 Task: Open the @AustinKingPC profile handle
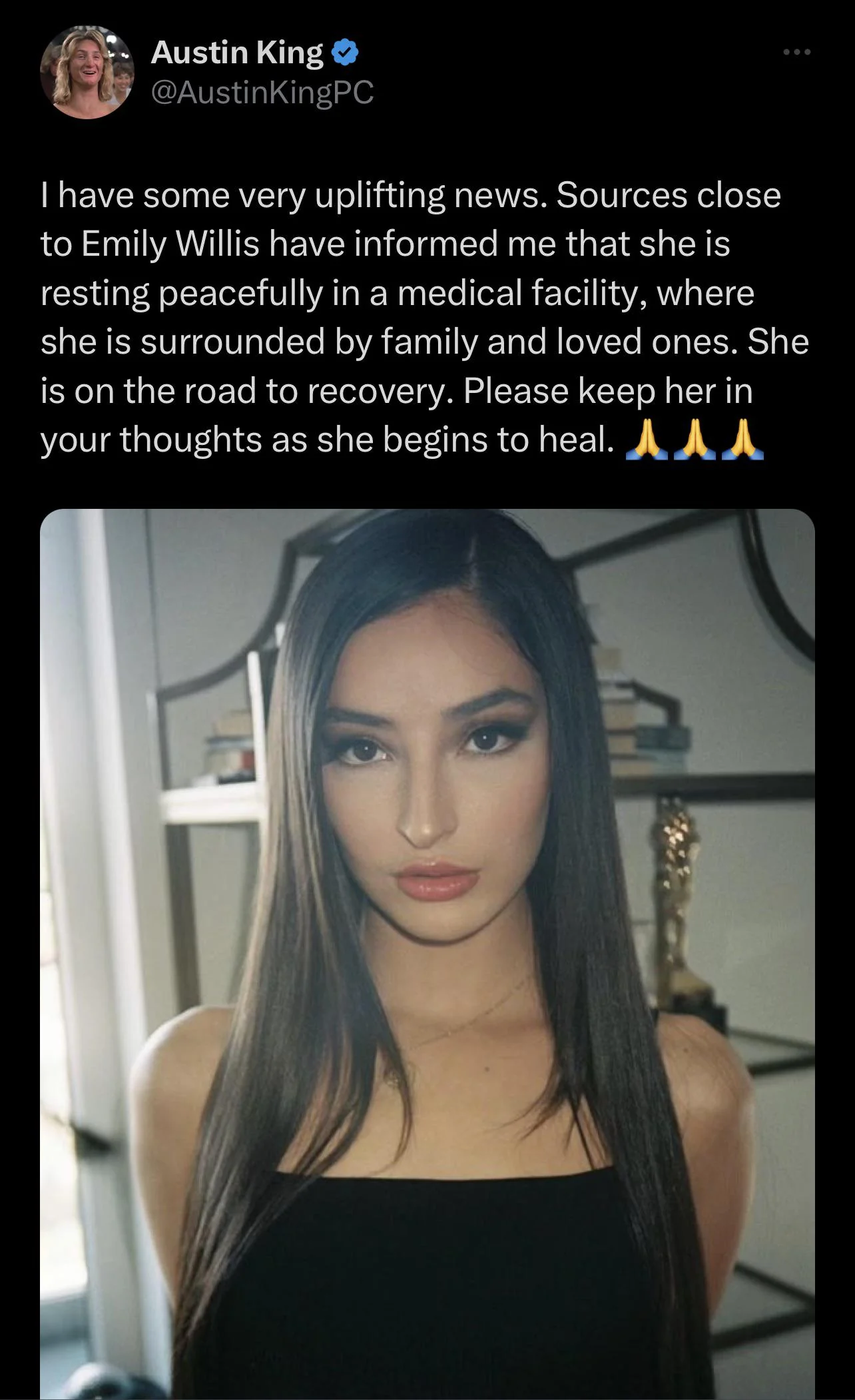point(262,93)
